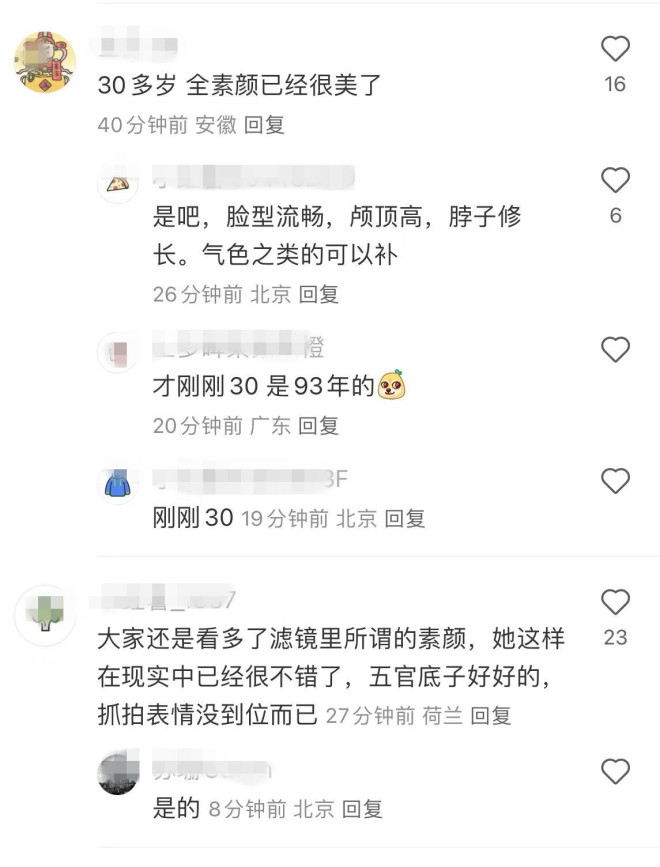Screen dimensions: 660x867
Task: Like the comment '30多岁 全素颜已经很美了'
Action: click(x=615, y=49)
